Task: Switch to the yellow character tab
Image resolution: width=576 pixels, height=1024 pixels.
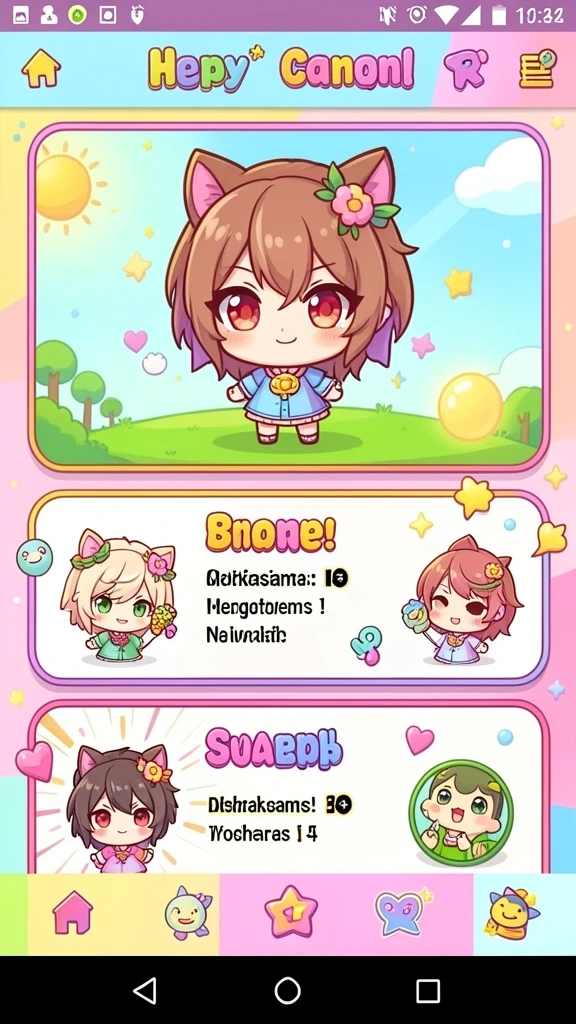Action: [x=512, y=913]
